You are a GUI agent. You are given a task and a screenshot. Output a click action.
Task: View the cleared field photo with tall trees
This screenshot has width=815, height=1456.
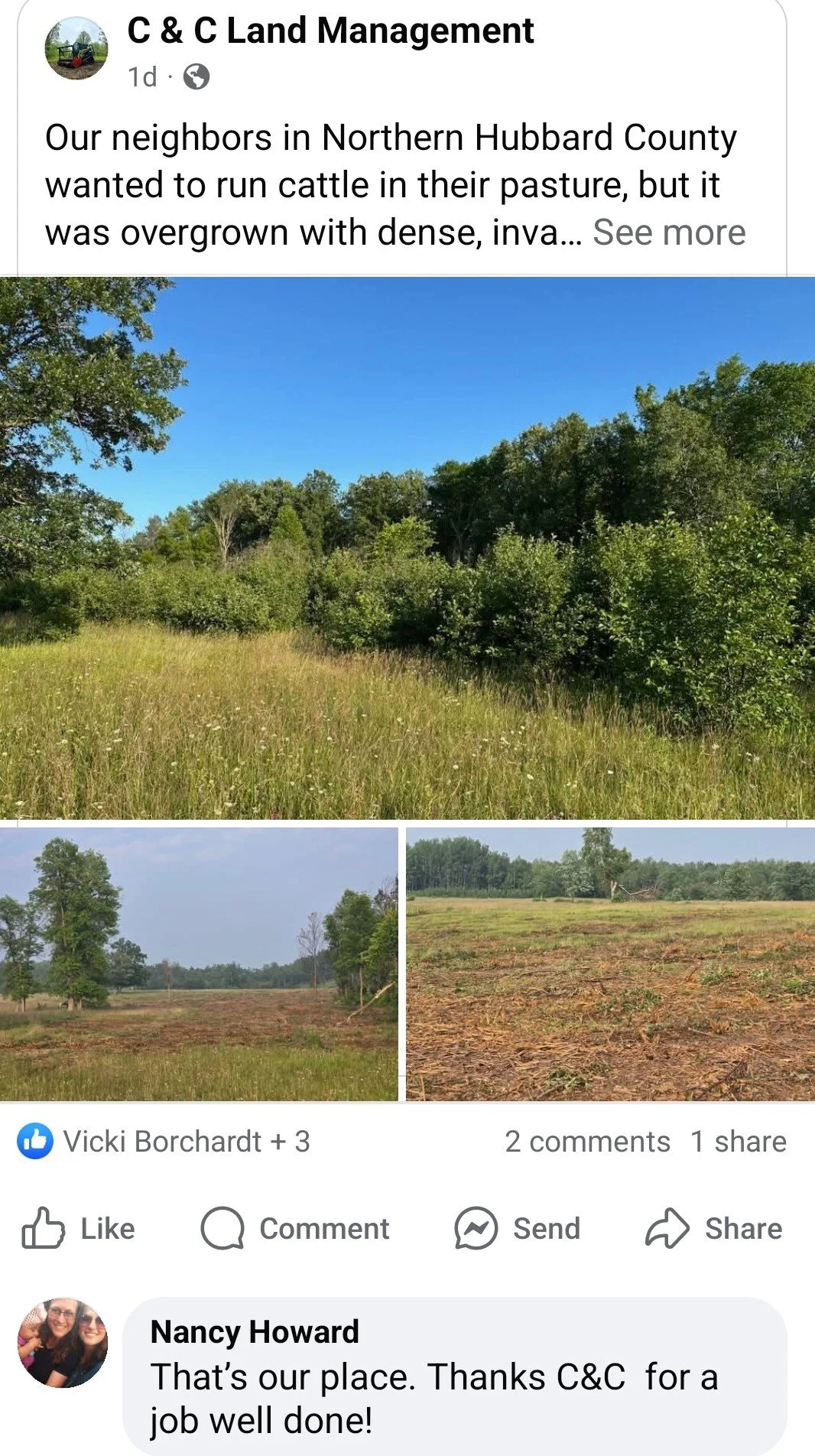[x=199, y=964]
